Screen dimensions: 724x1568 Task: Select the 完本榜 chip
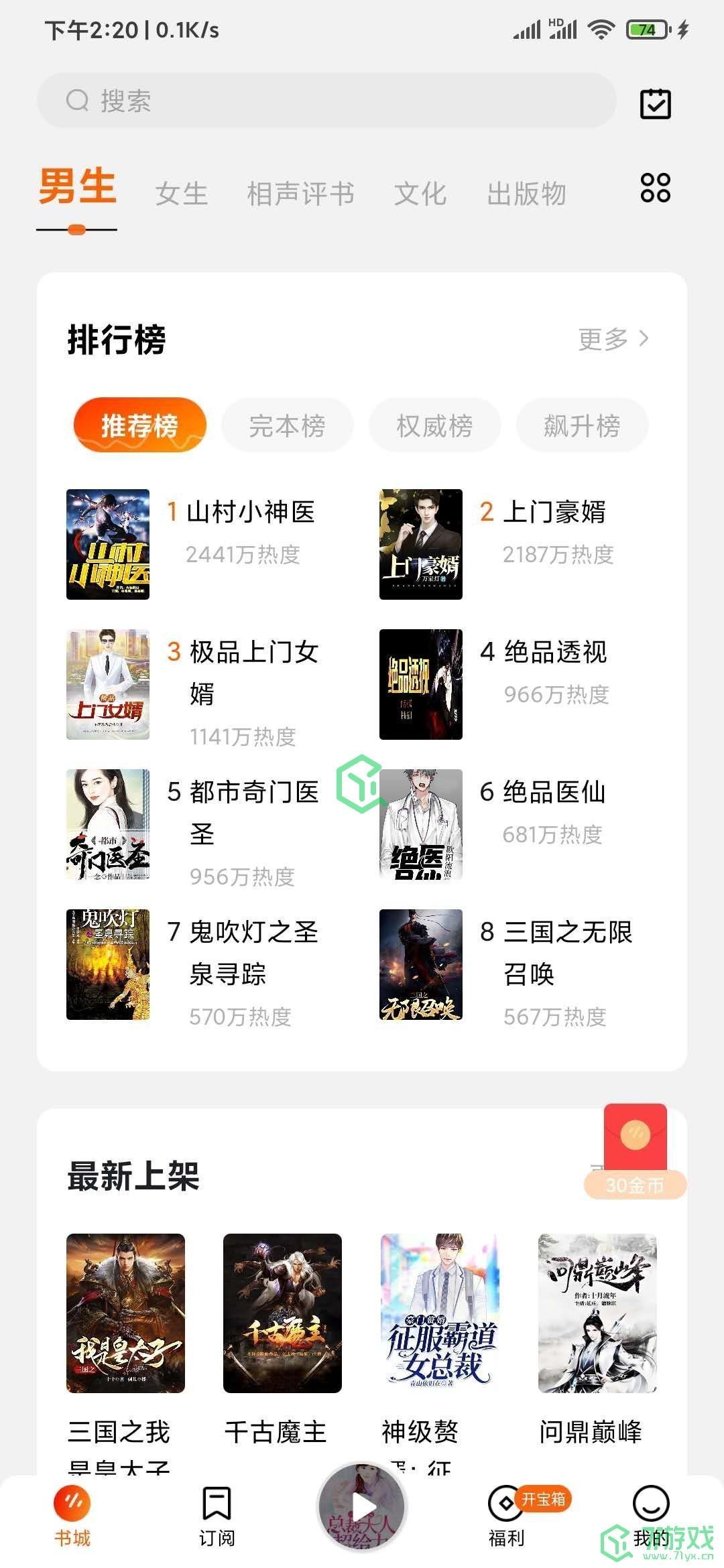(x=287, y=426)
